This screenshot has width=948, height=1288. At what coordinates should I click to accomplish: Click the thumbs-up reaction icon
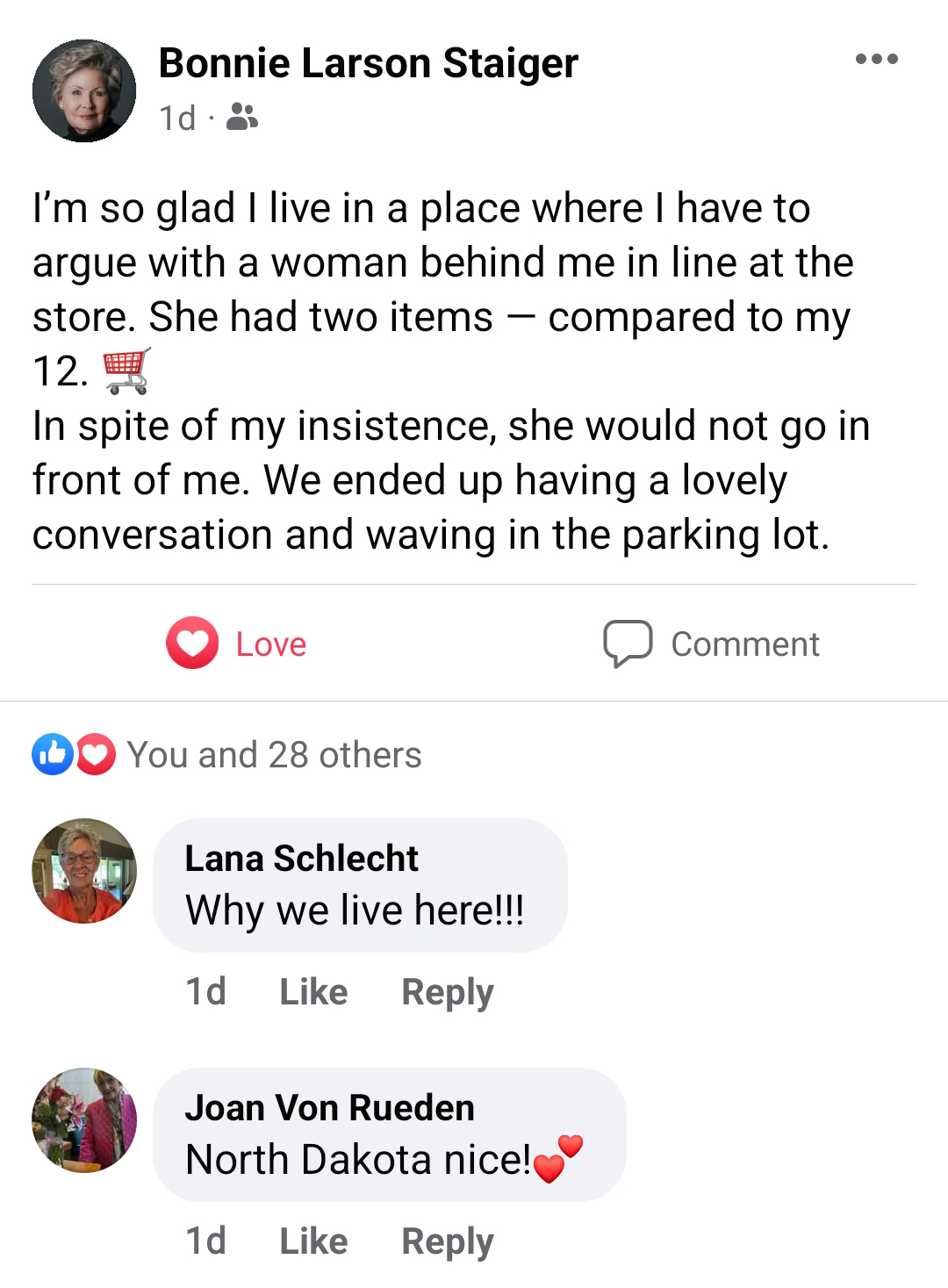coord(53,753)
